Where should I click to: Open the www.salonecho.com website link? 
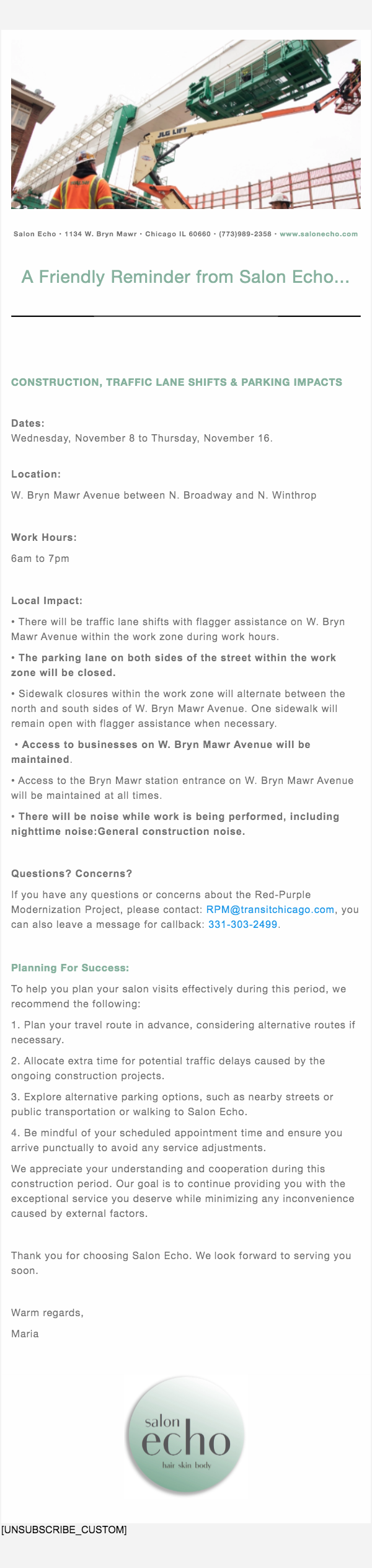click(318, 234)
